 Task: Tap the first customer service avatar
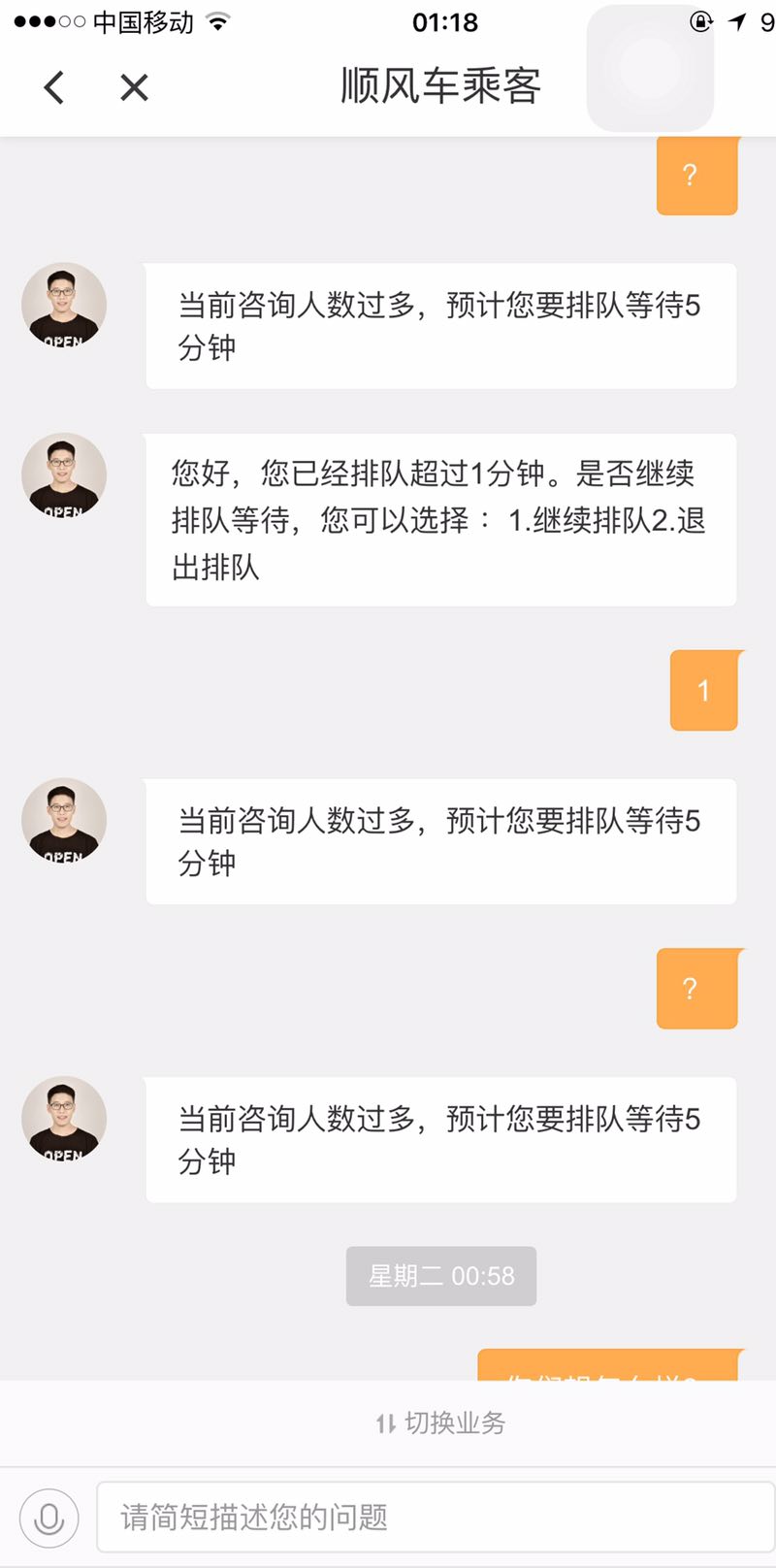63,304
